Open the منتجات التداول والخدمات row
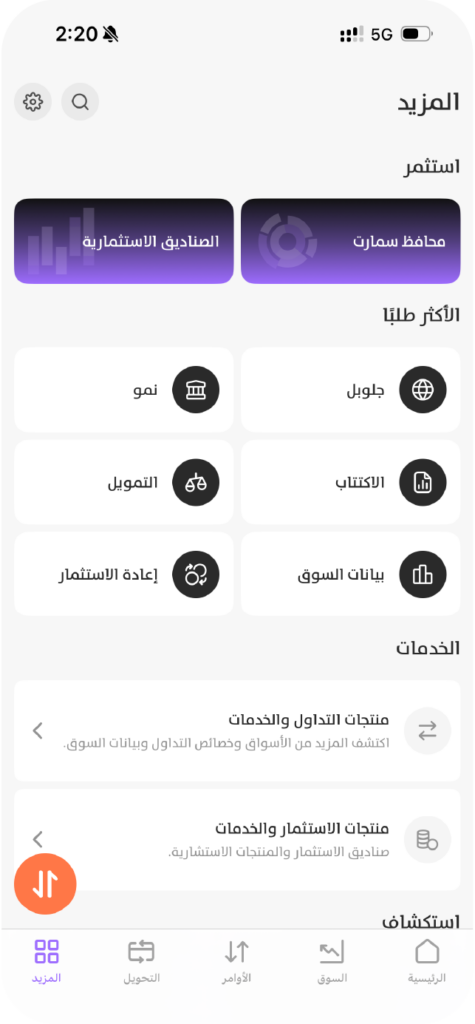The image size is (475, 1024). pos(237,731)
